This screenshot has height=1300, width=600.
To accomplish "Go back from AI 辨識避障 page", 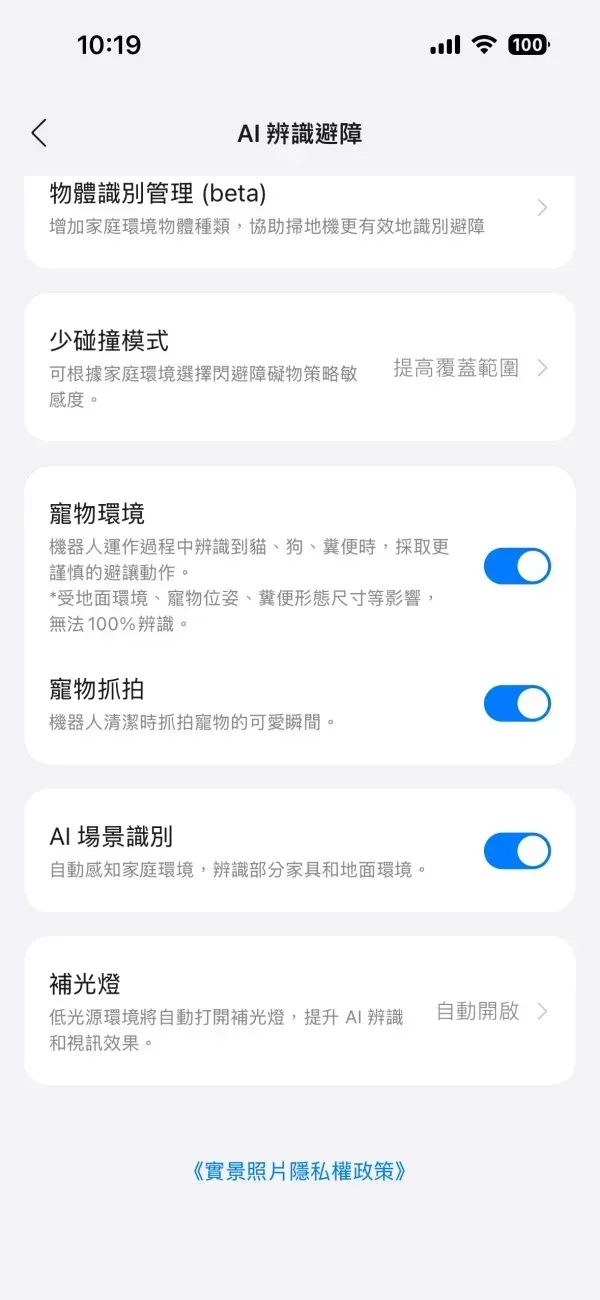I will pyautogui.click(x=39, y=133).
